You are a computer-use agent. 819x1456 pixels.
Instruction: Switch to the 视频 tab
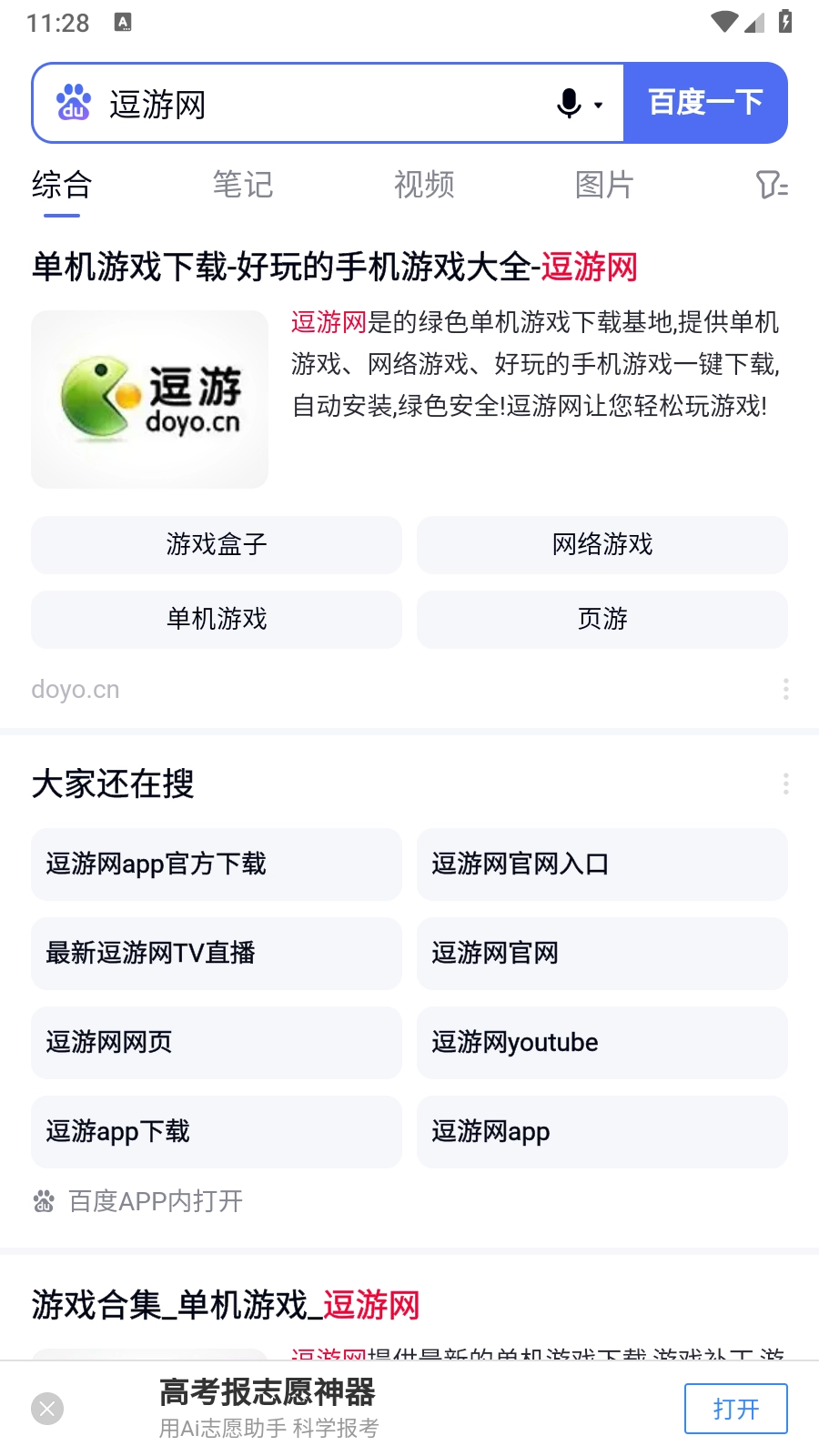click(424, 185)
